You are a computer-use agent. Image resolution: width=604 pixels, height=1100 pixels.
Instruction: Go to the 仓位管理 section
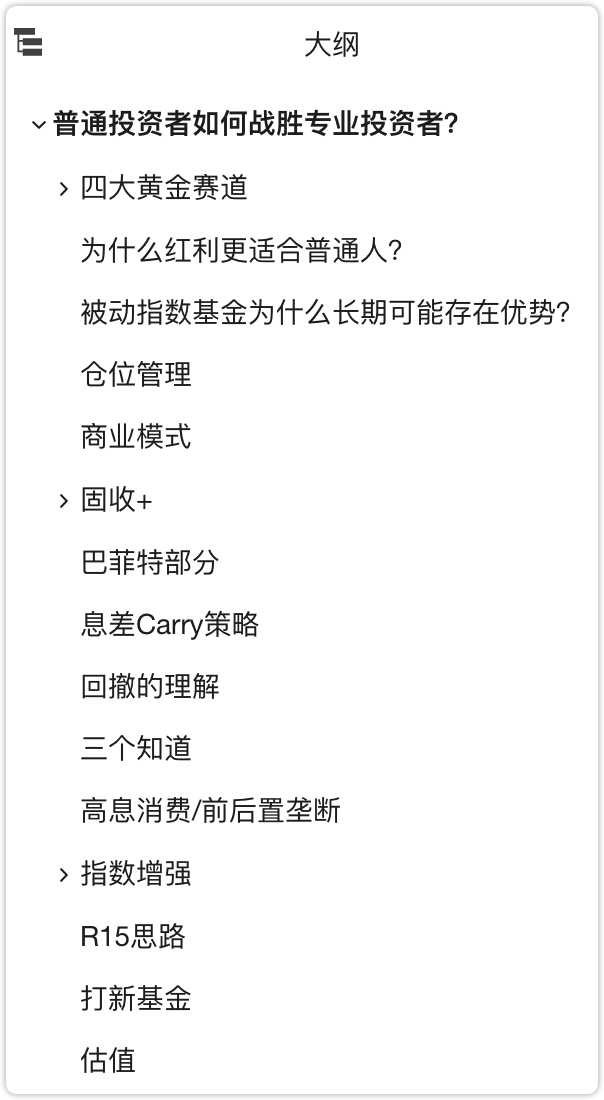point(136,375)
